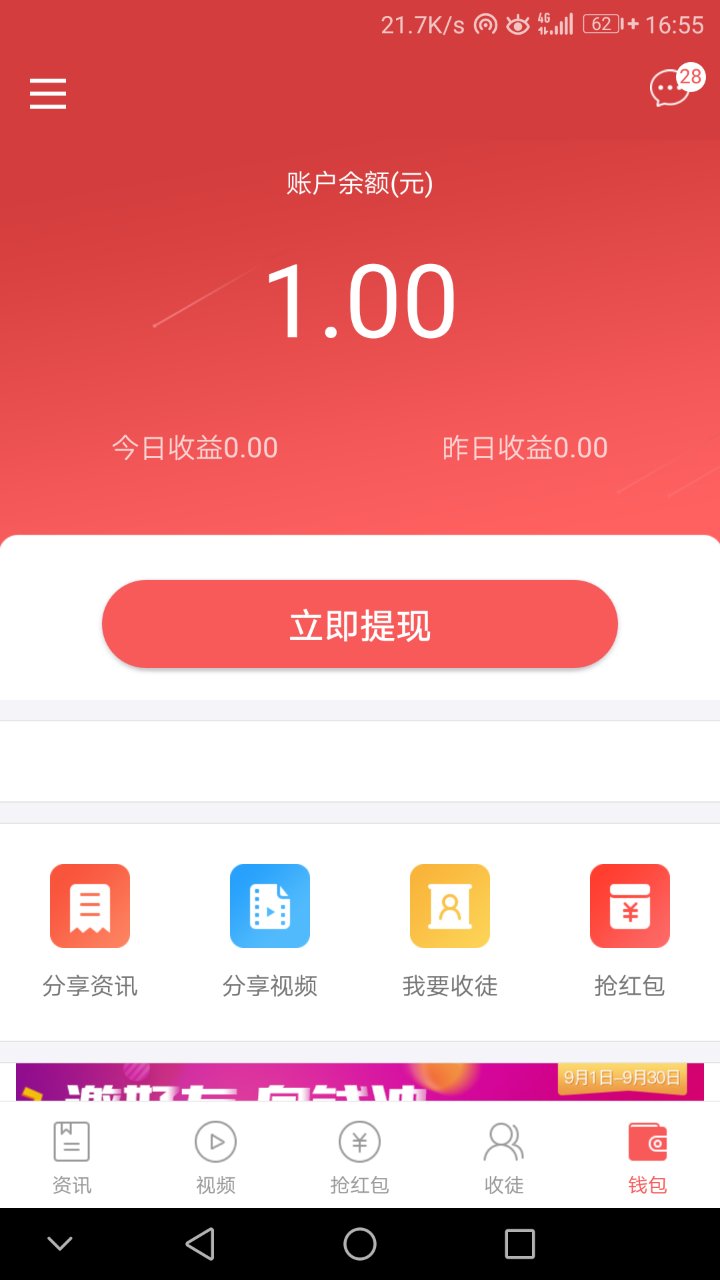Tap the 收徒 person icon in bottom bar
The height and width of the screenshot is (1280, 720).
(503, 1155)
